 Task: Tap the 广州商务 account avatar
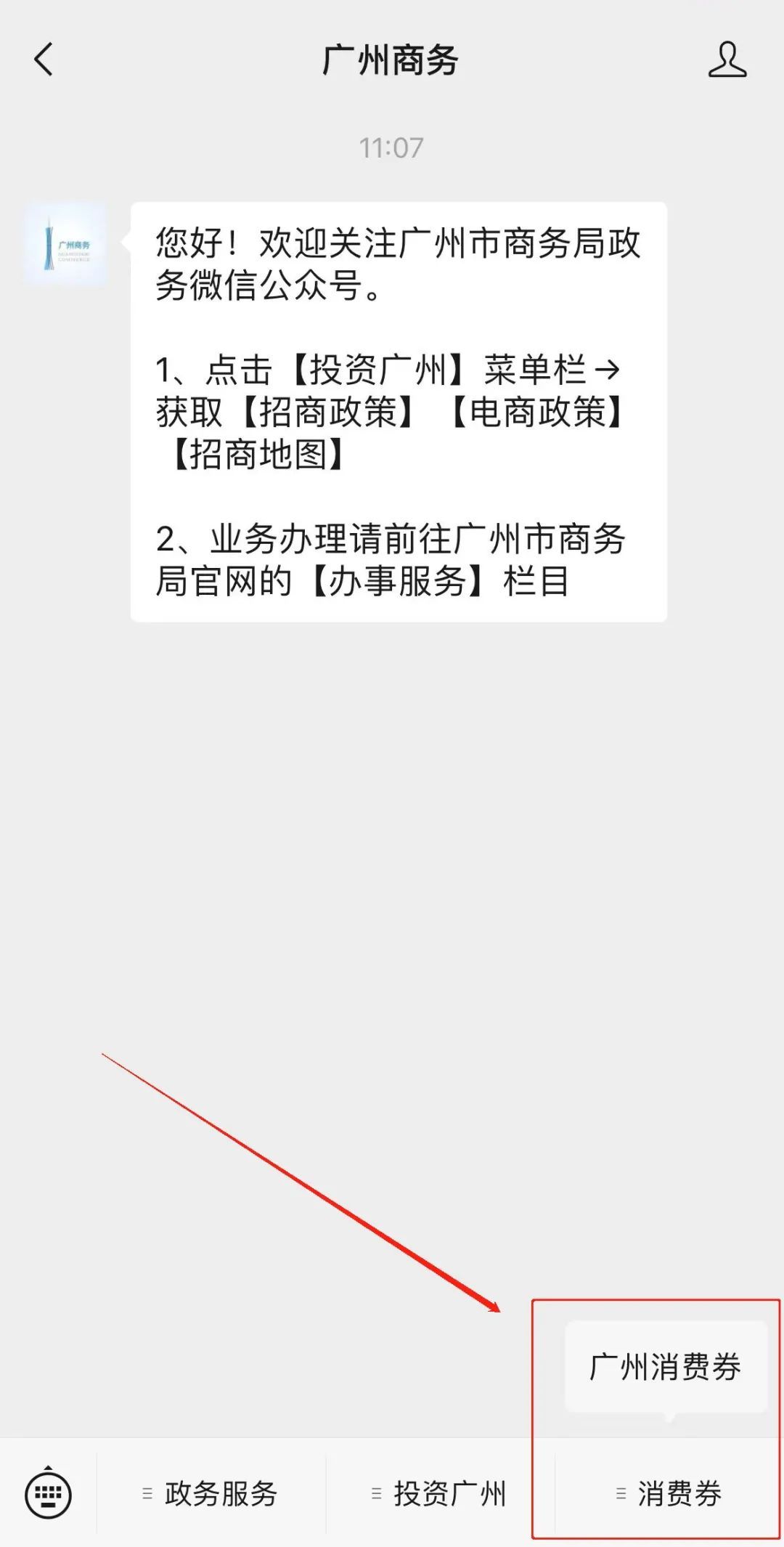point(65,245)
